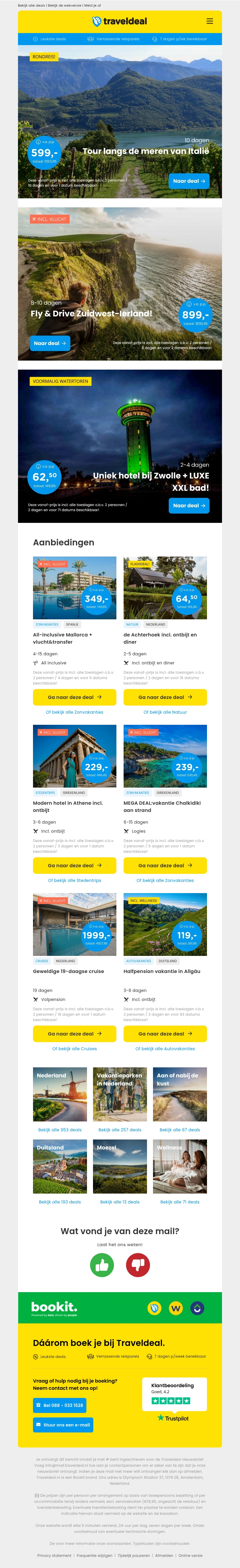Tap 'Ga naar deze deal' for All-inclusive Mallorca

click(x=74, y=697)
